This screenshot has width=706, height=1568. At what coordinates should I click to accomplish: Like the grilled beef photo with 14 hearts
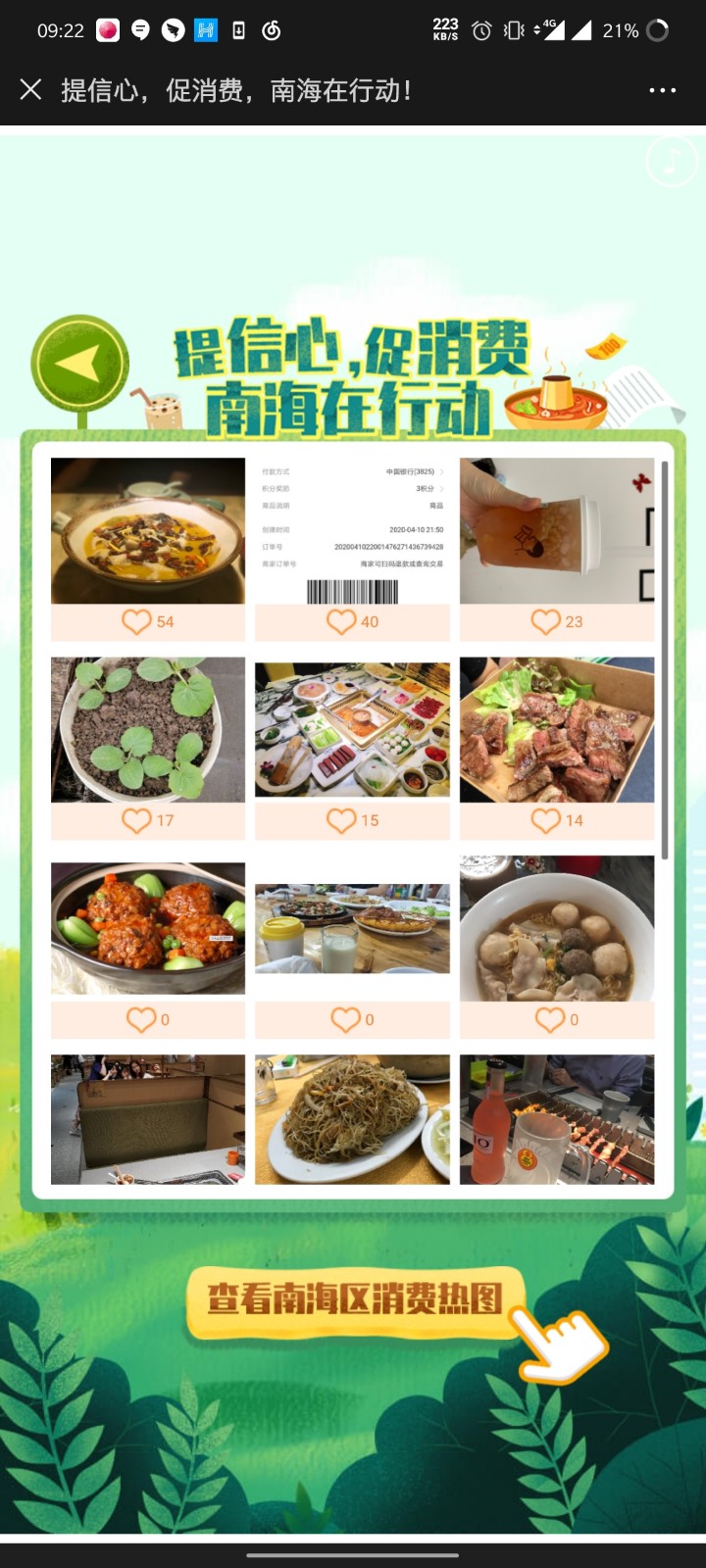[x=546, y=820]
